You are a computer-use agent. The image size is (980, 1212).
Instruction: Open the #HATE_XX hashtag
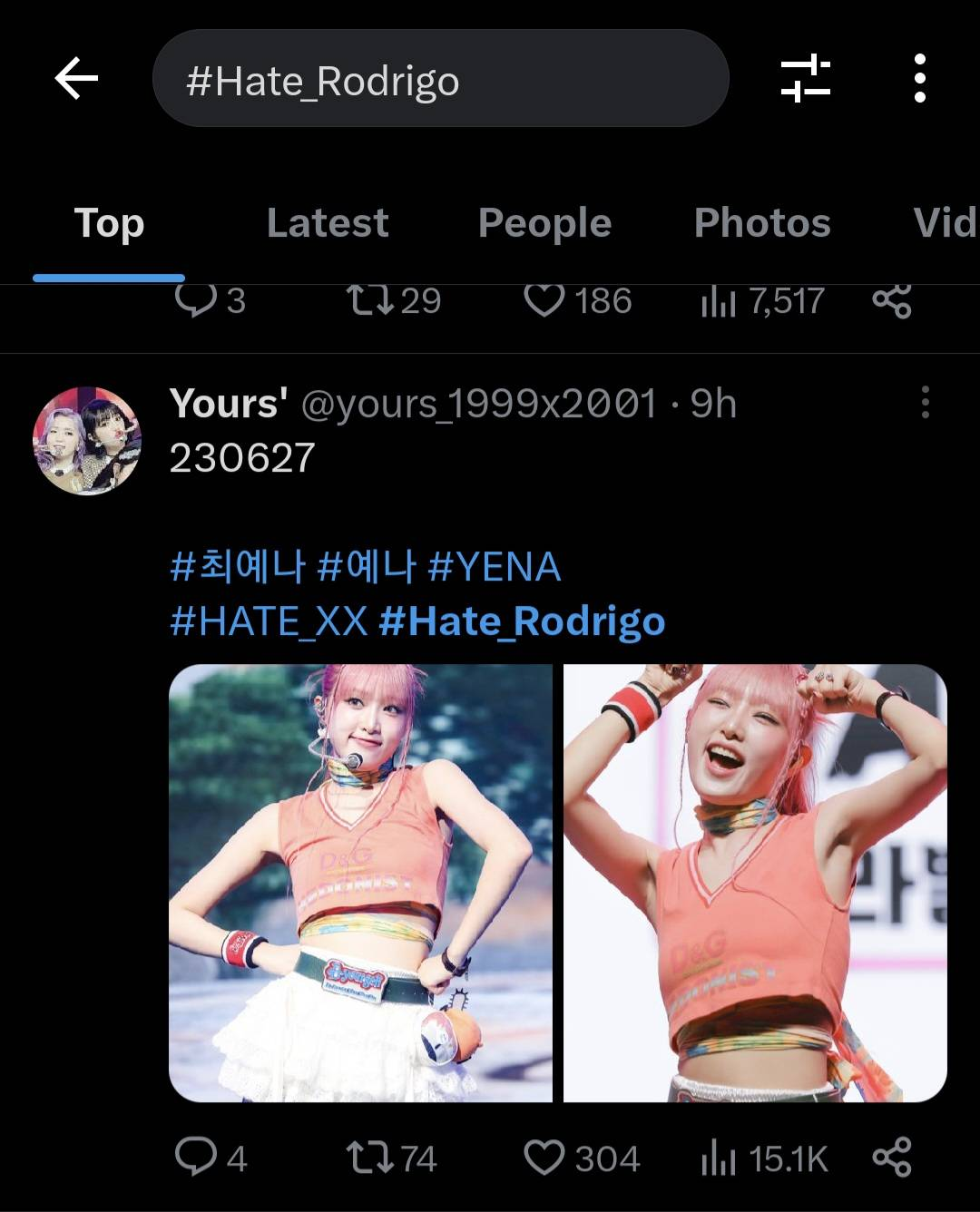(269, 622)
